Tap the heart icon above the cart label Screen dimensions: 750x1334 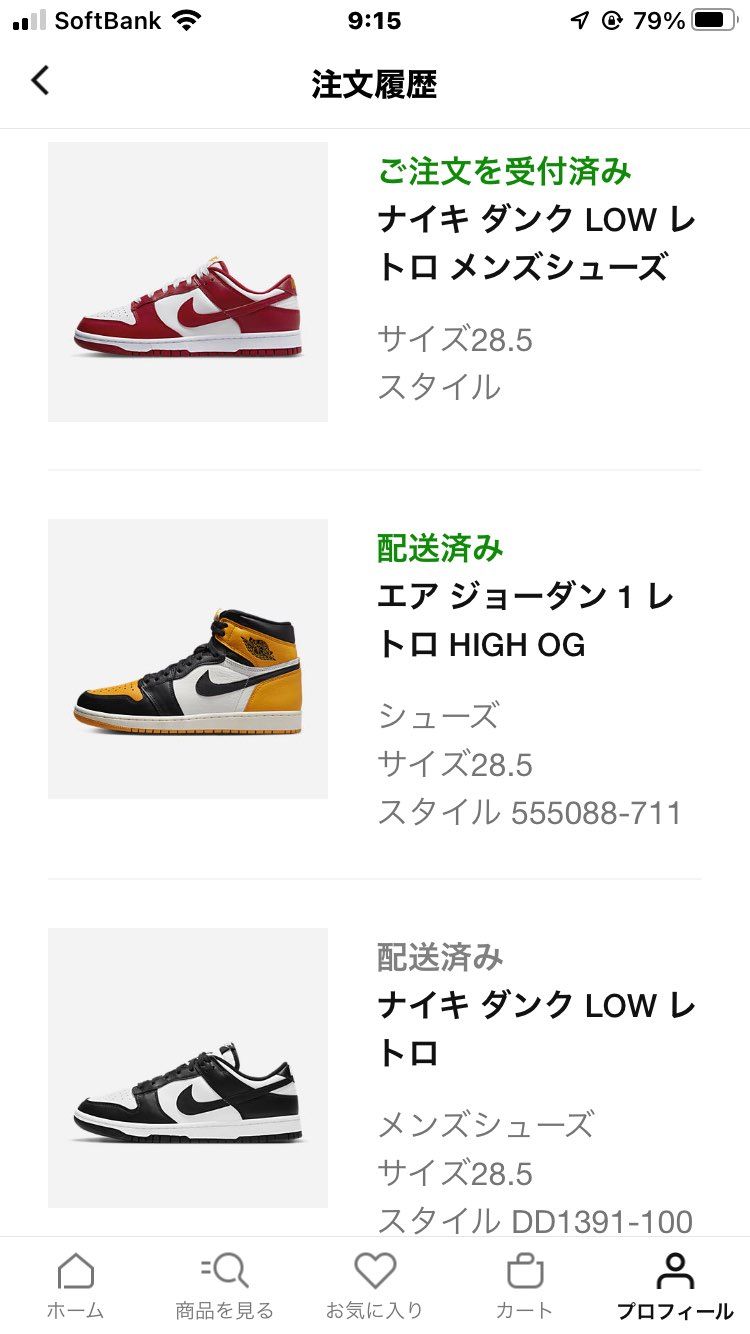(x=373, y=1270)
